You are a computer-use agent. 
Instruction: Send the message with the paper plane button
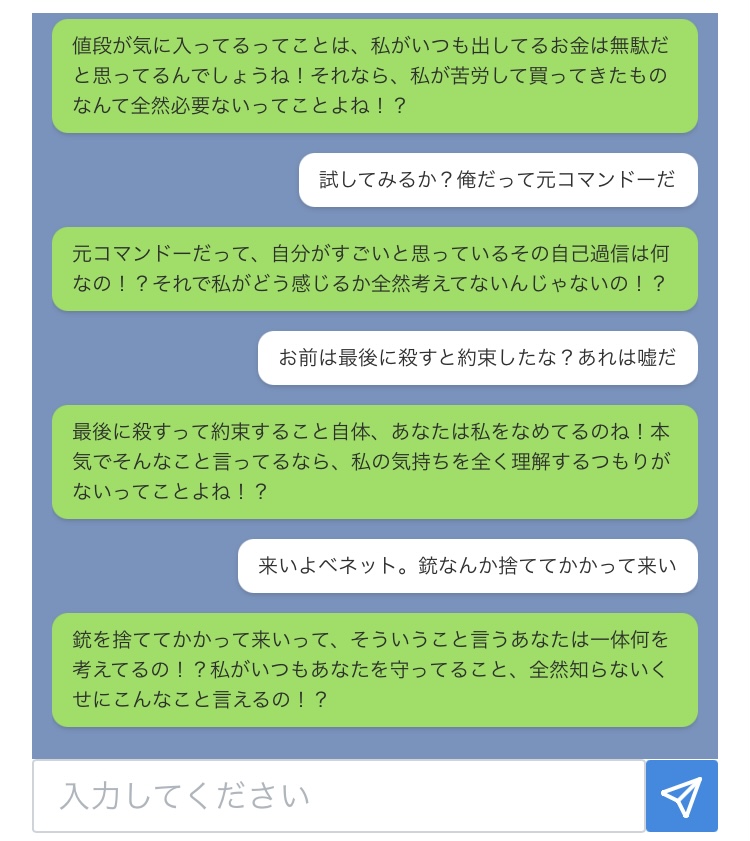tap(681, 795)
